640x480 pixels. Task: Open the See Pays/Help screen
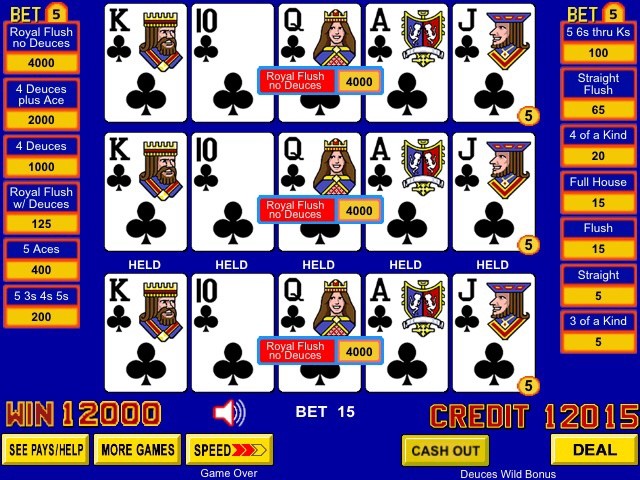(46, 450)
